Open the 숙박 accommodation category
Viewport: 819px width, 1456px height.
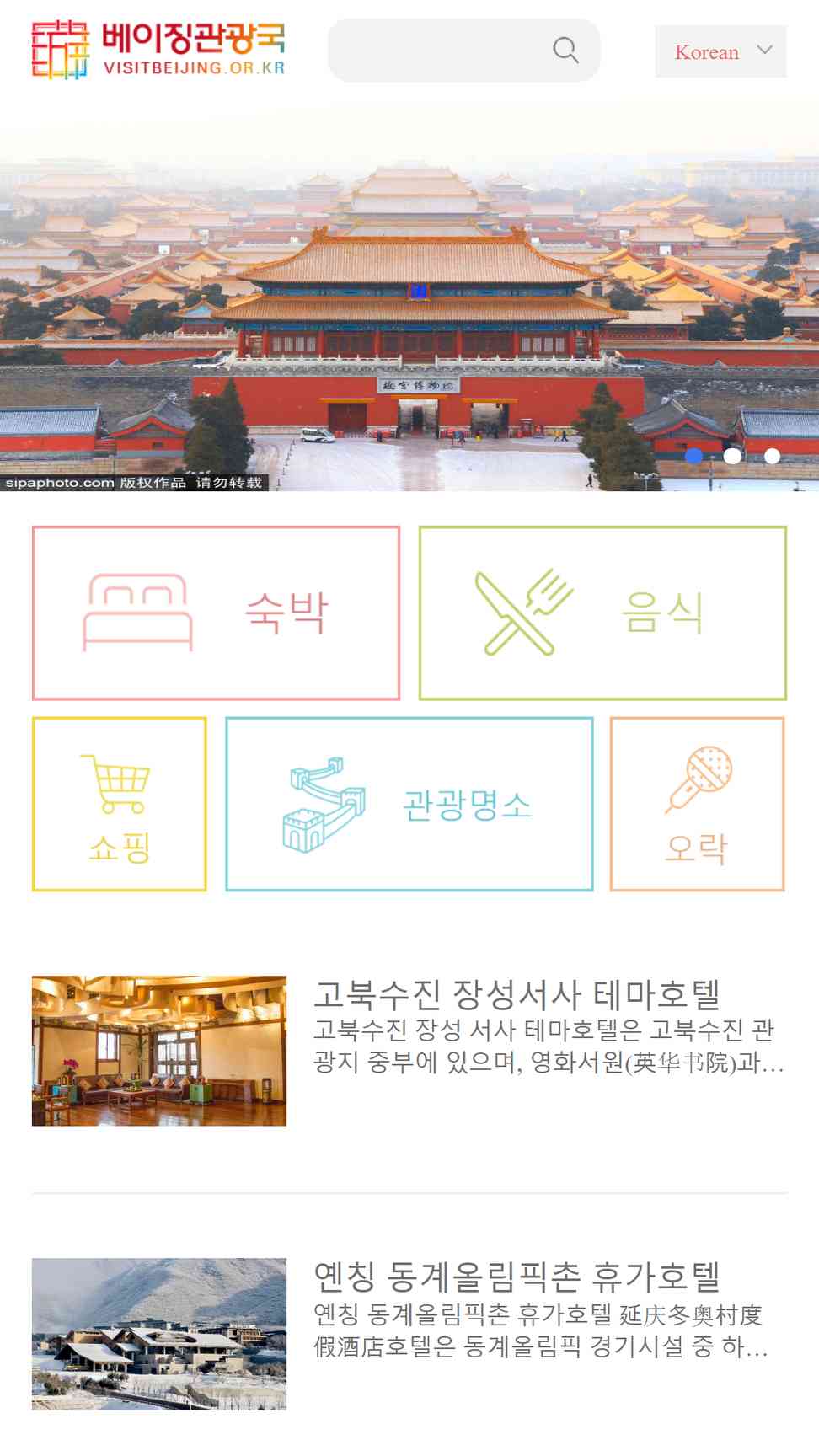(216, 613)
